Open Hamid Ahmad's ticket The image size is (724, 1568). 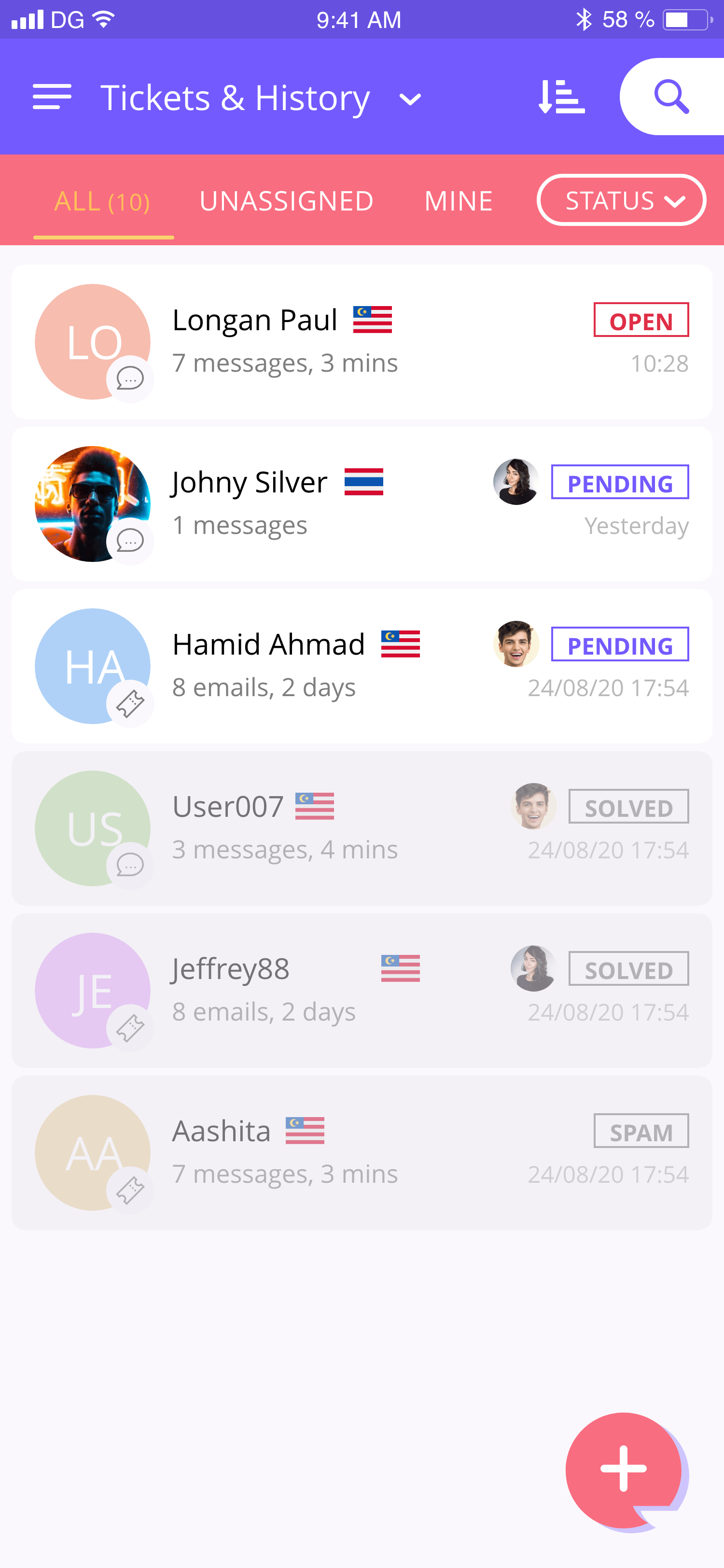coord(362,666)
